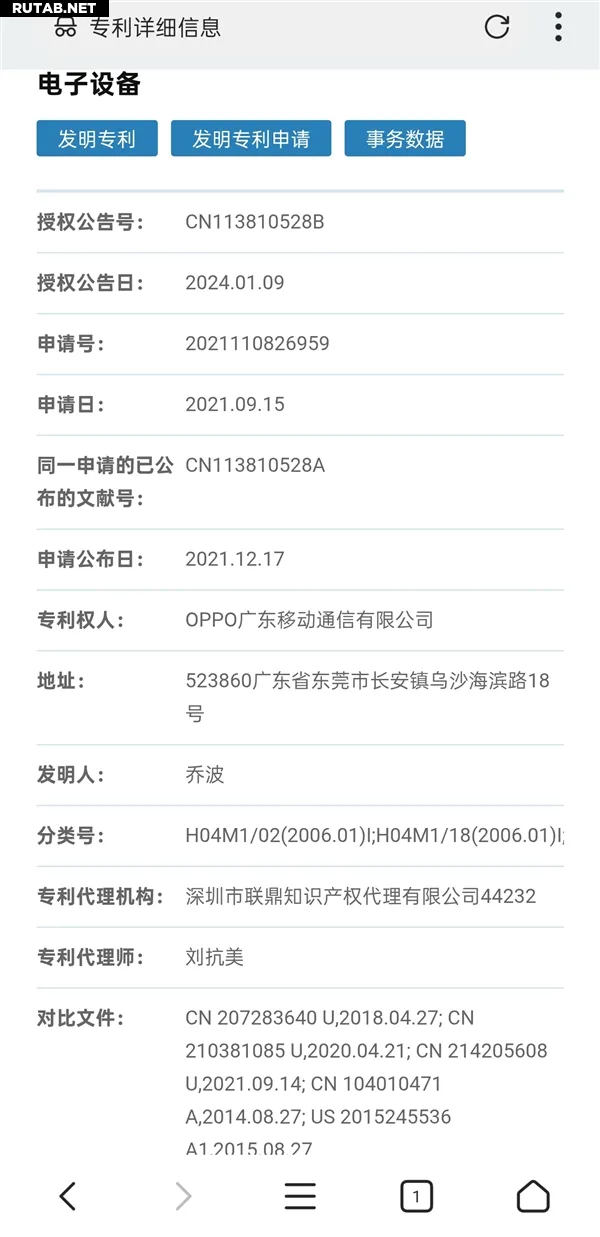Open the three-dot overflow menu

(x=558, y=27)
